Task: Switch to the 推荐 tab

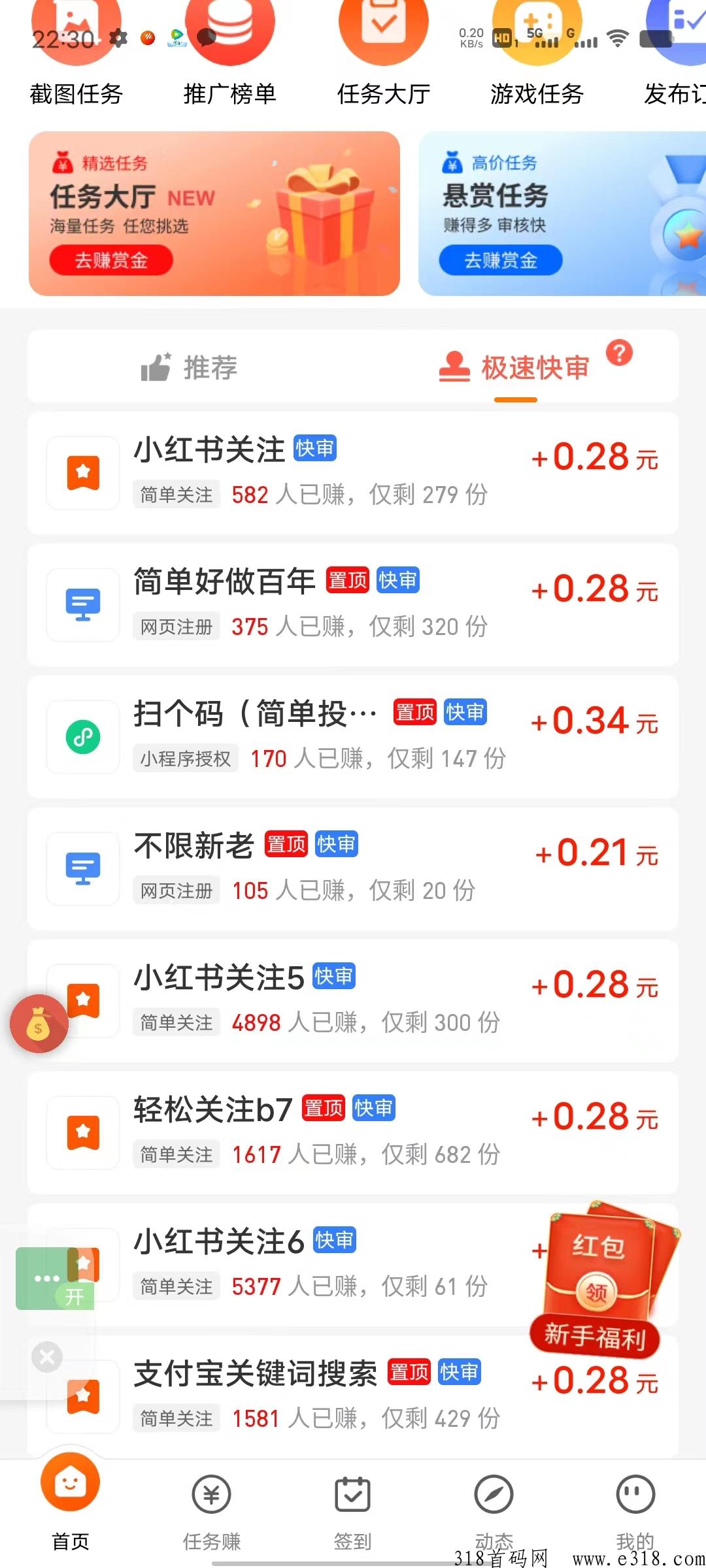Action: pos(190,367)
